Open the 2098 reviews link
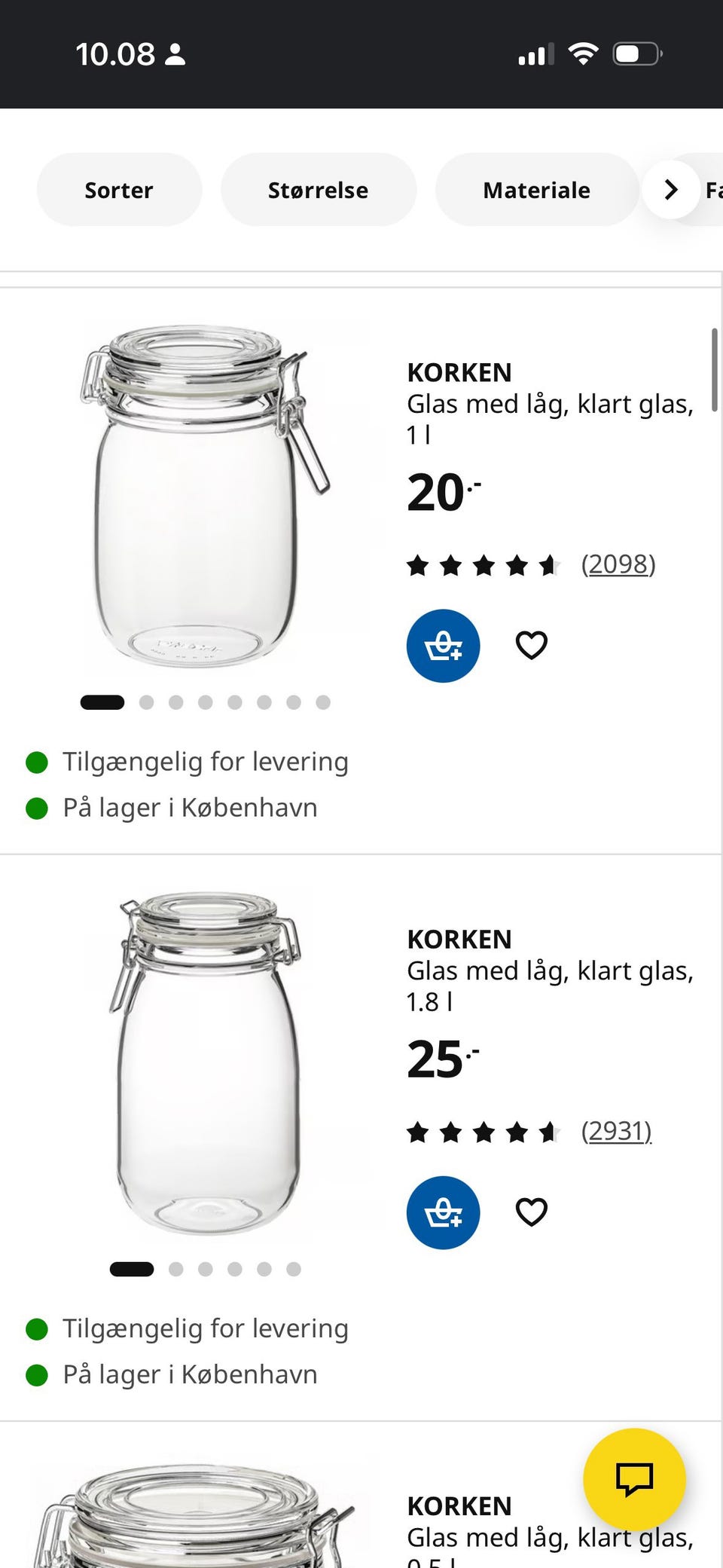Image resolution: width=723 pixels, height=1568 pixels. (619, 564)
